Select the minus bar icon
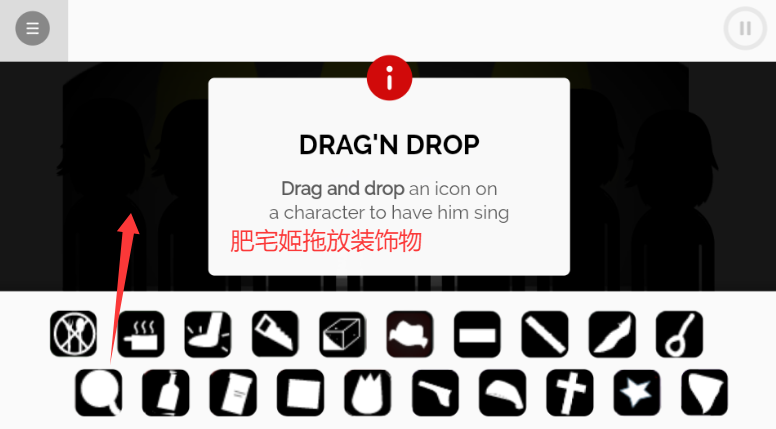The image size is (776, 429). pyautogui.click(x=477, y=335)
